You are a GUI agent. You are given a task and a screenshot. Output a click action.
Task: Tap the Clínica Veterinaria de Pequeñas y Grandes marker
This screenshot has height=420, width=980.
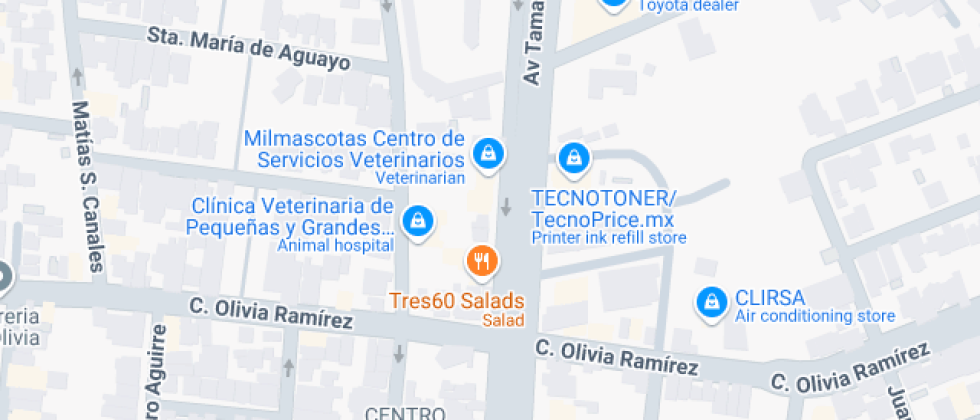click(x=416, y=219)
